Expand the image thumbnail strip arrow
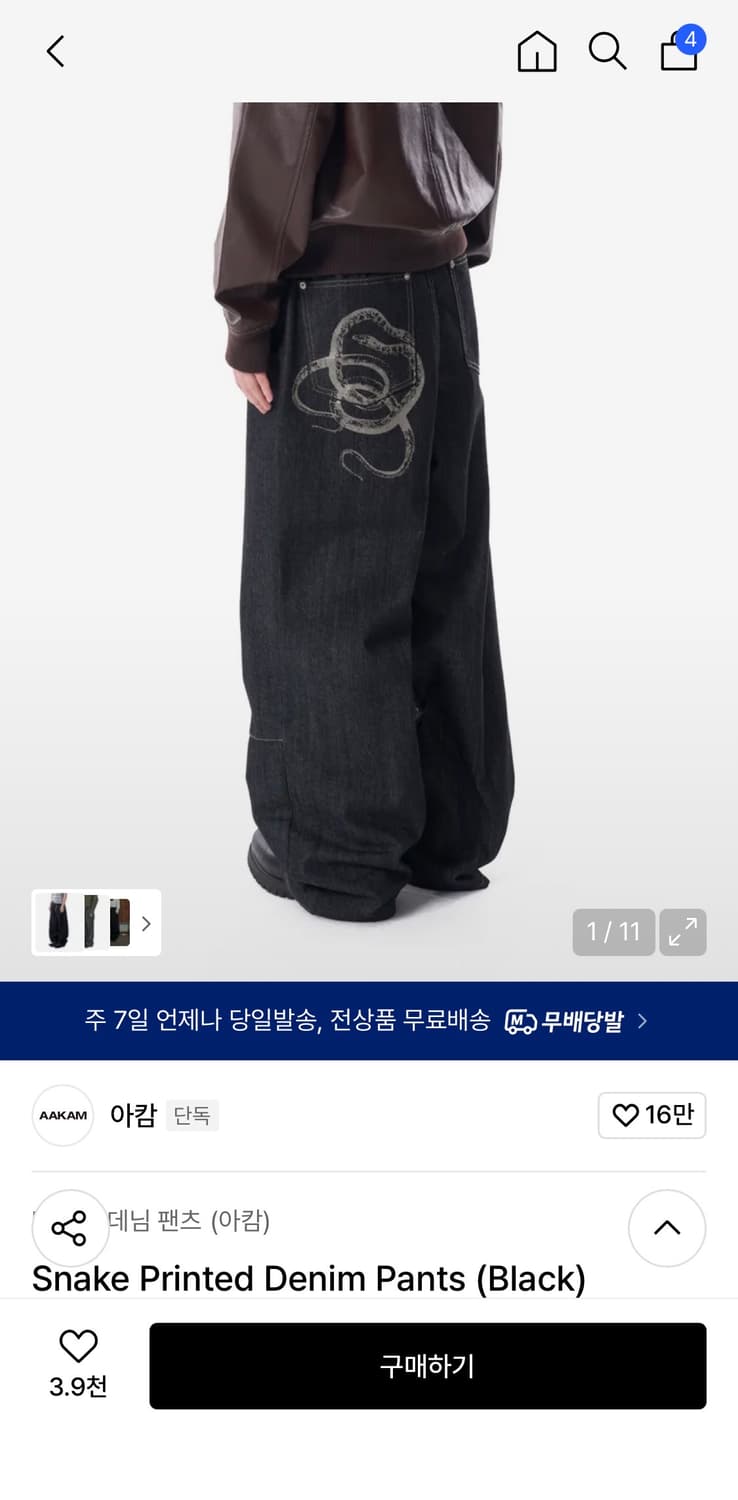 tap(146, 923)
